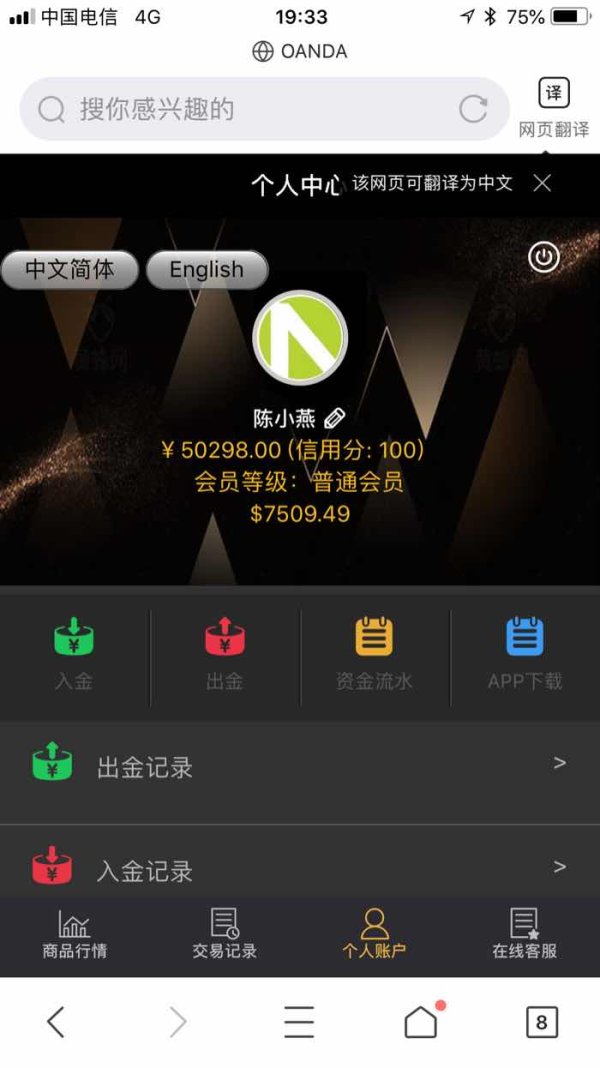This screenshot has height=1068, width=600.
Task: Open 网页翻译 page translation
Action: [x=554, y=109]
